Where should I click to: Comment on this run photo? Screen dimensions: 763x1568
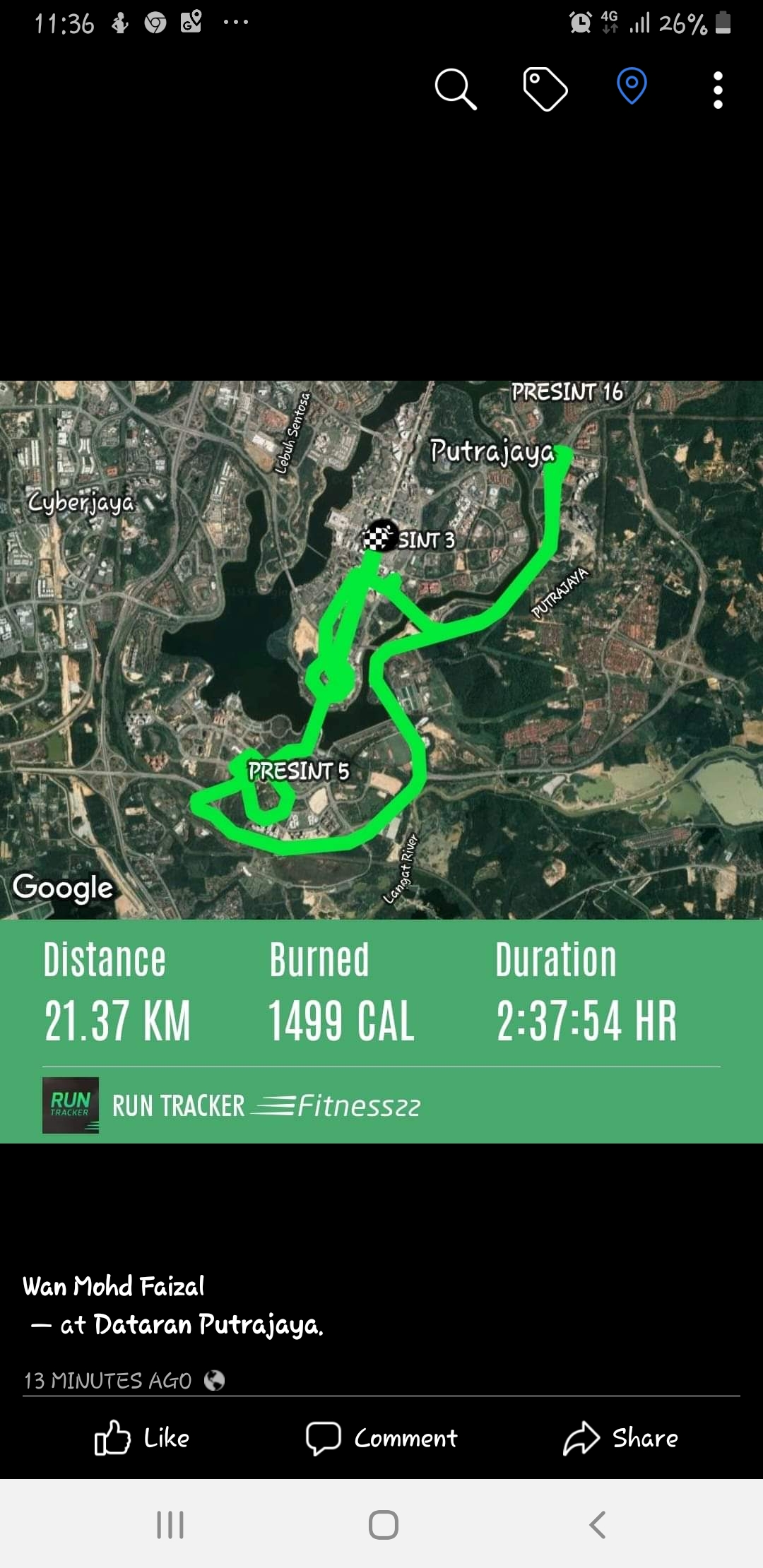click(x=381, y=1438)
